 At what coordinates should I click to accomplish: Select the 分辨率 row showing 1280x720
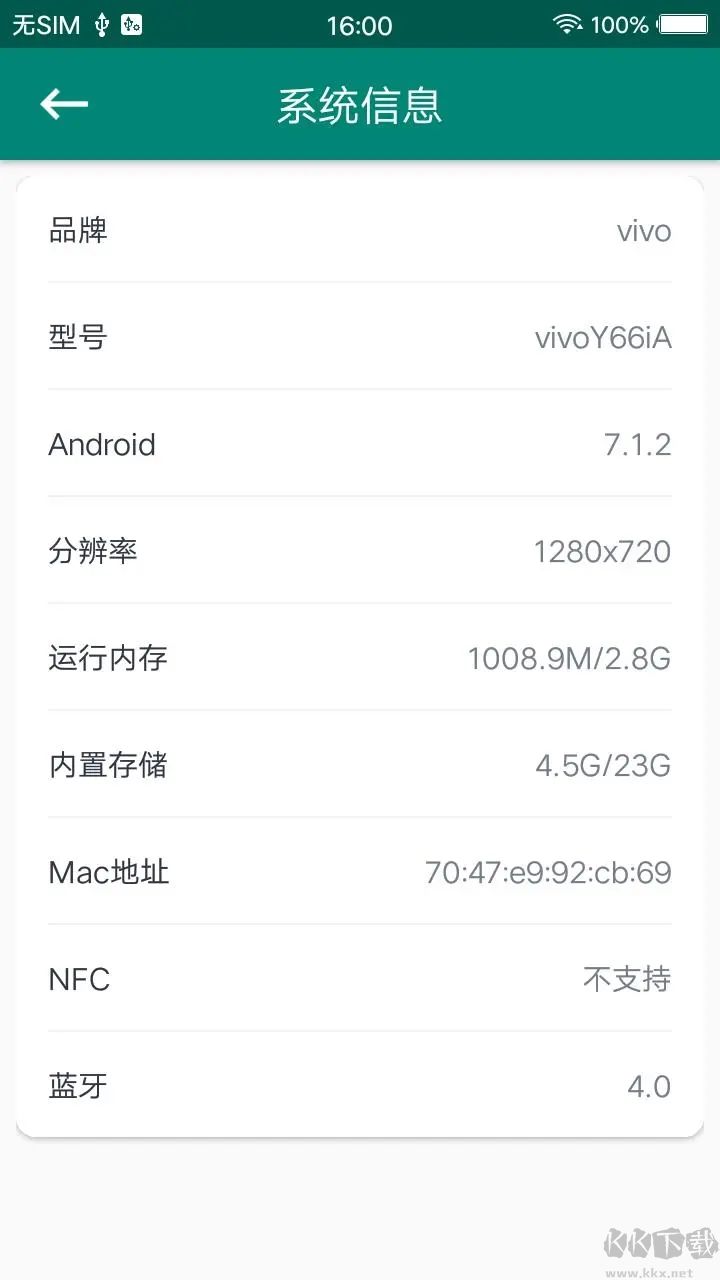coord(360,551)
